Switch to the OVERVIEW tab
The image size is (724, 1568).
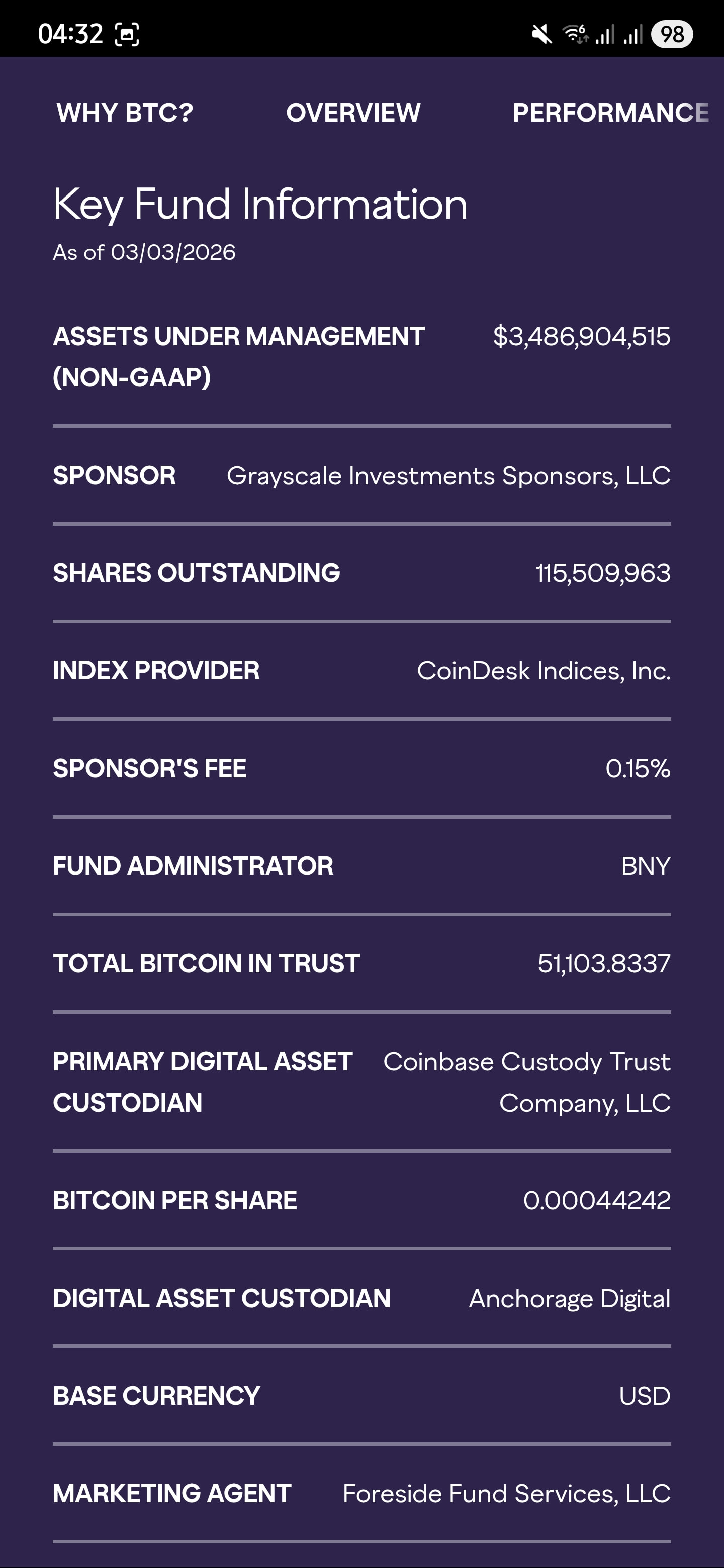pos(353,113)
